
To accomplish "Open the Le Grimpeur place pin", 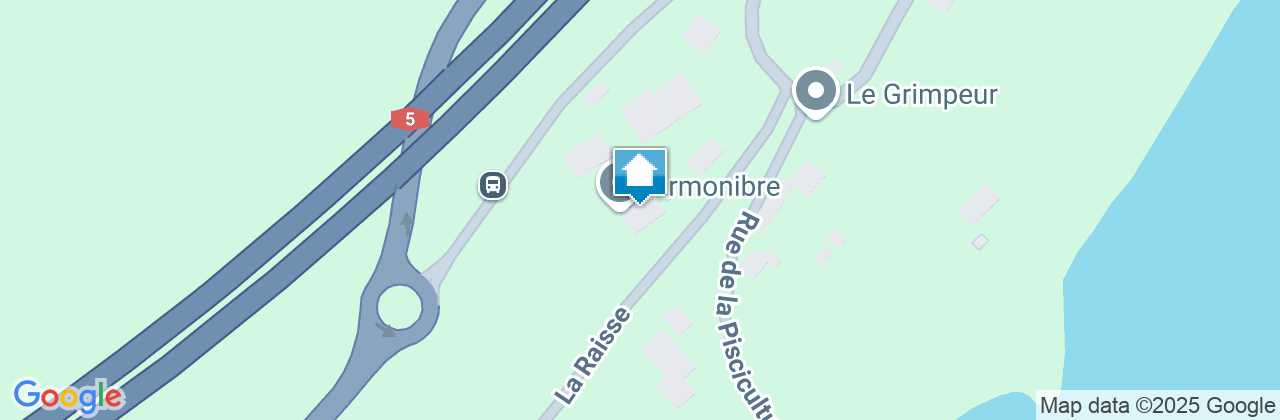I will [x=816, y=92].
